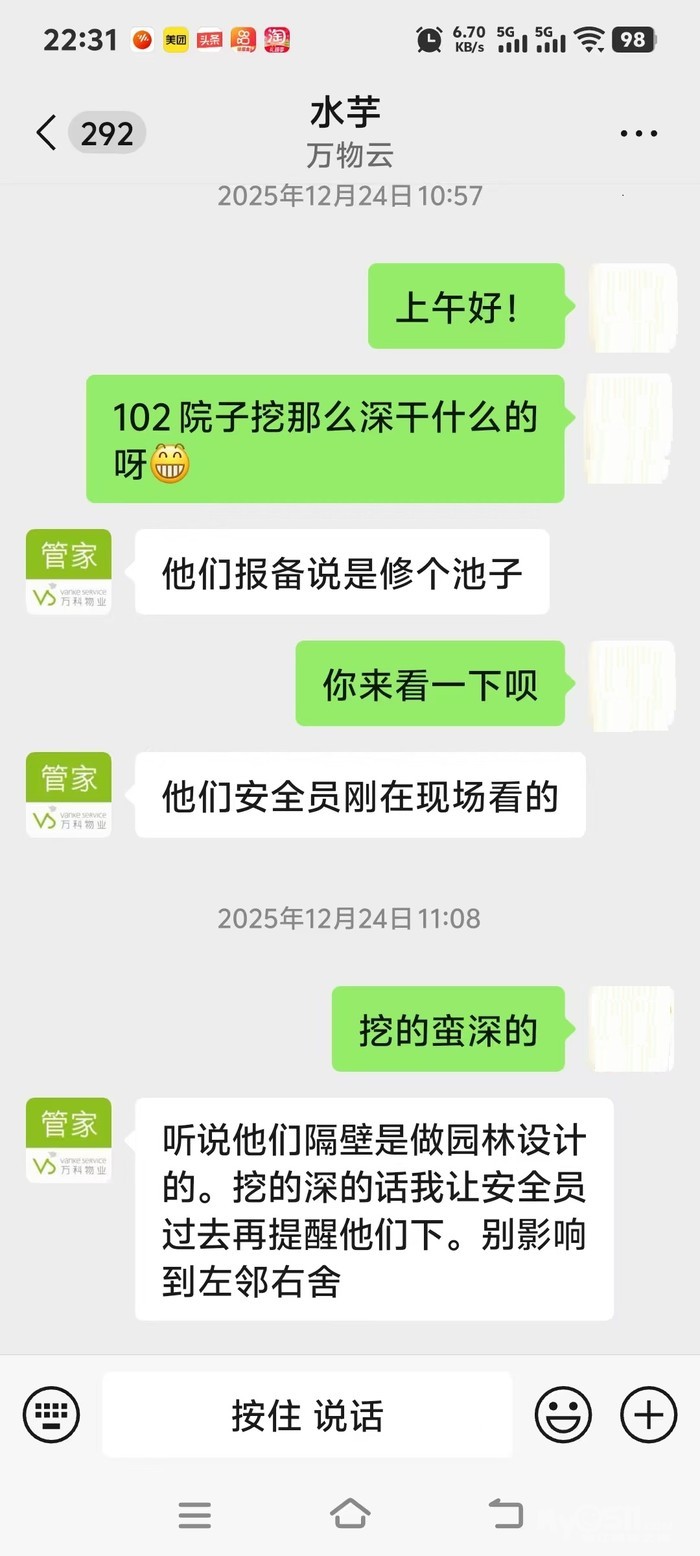Open the three-dot chat menu
Screen dimensions: 700x1556
[638, 133]
